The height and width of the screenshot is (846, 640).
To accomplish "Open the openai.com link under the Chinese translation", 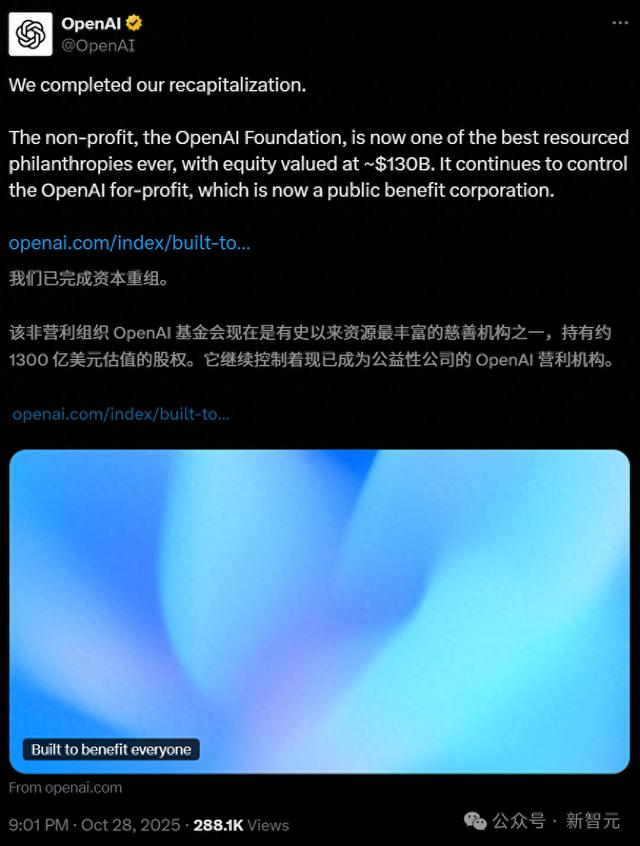I will [x=121, y=414].
